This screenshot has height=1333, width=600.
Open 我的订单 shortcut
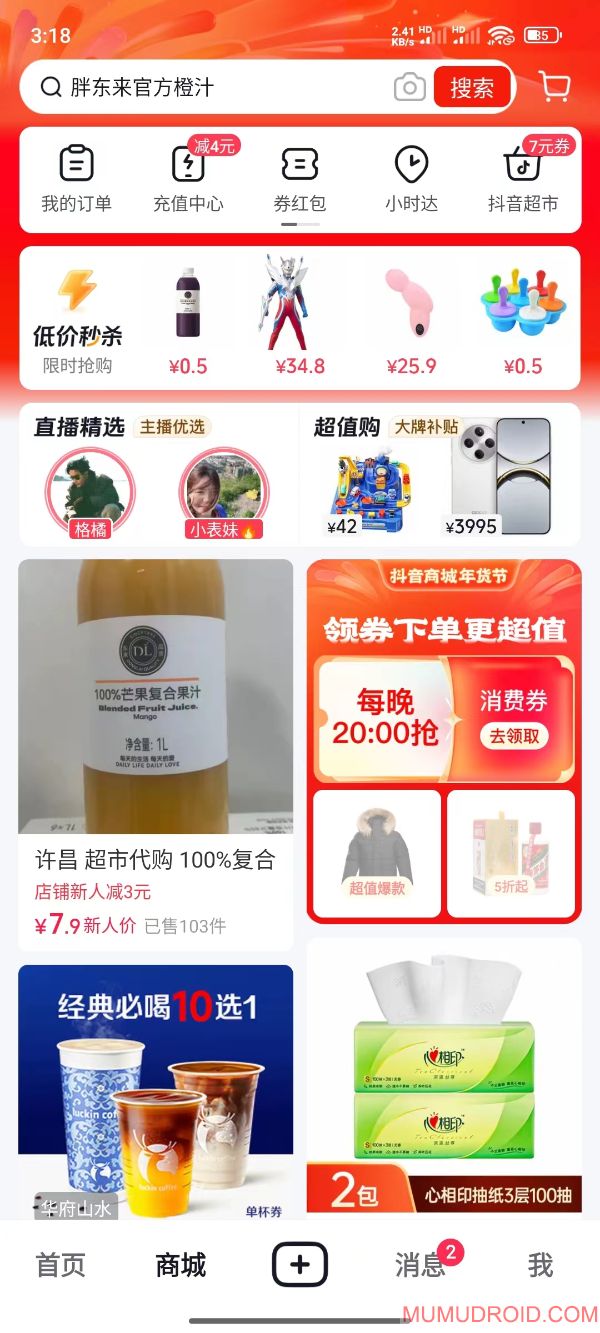click(x=76, y=178)
